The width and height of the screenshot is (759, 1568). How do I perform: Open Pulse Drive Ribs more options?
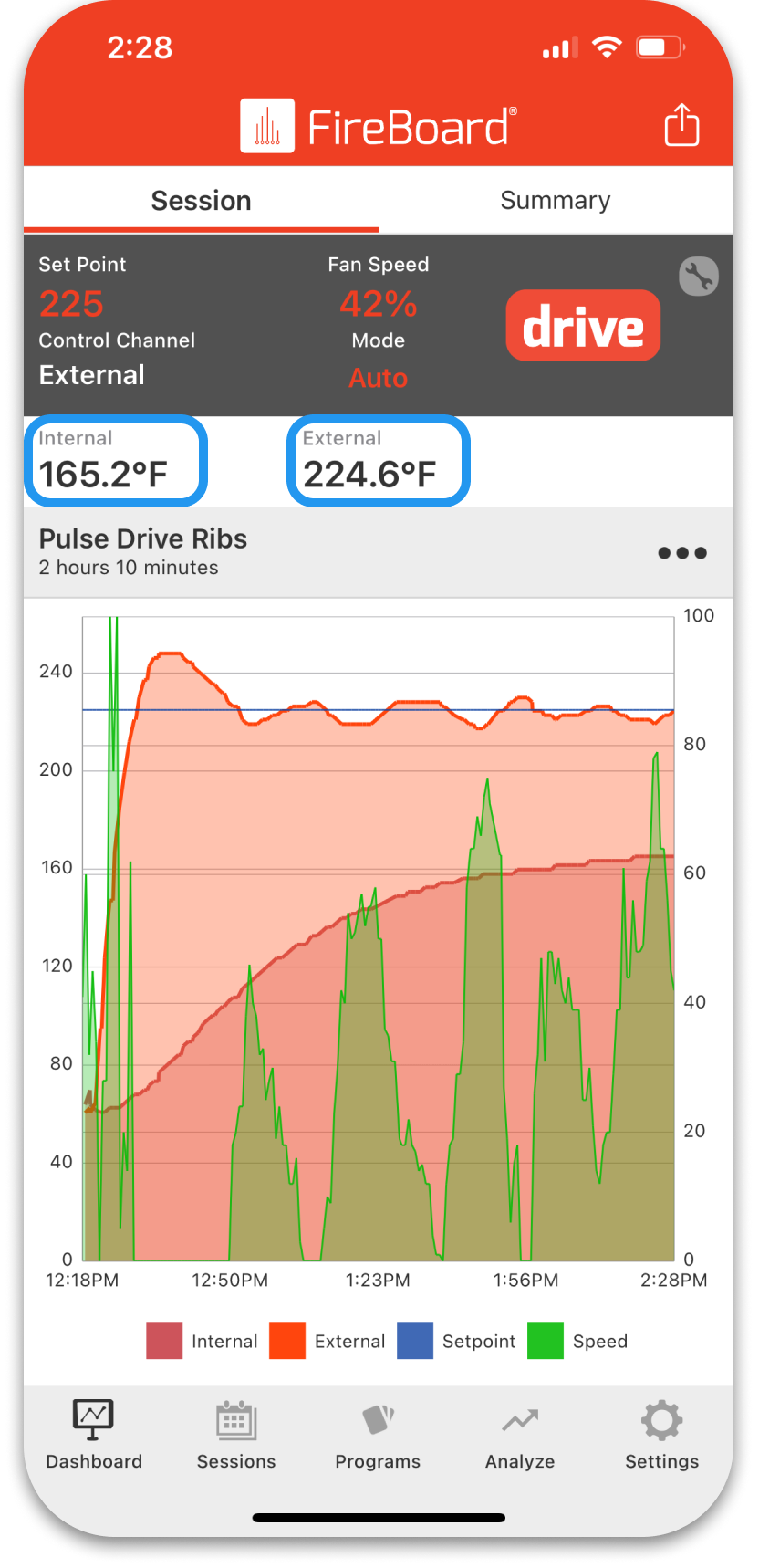point(682,553)
